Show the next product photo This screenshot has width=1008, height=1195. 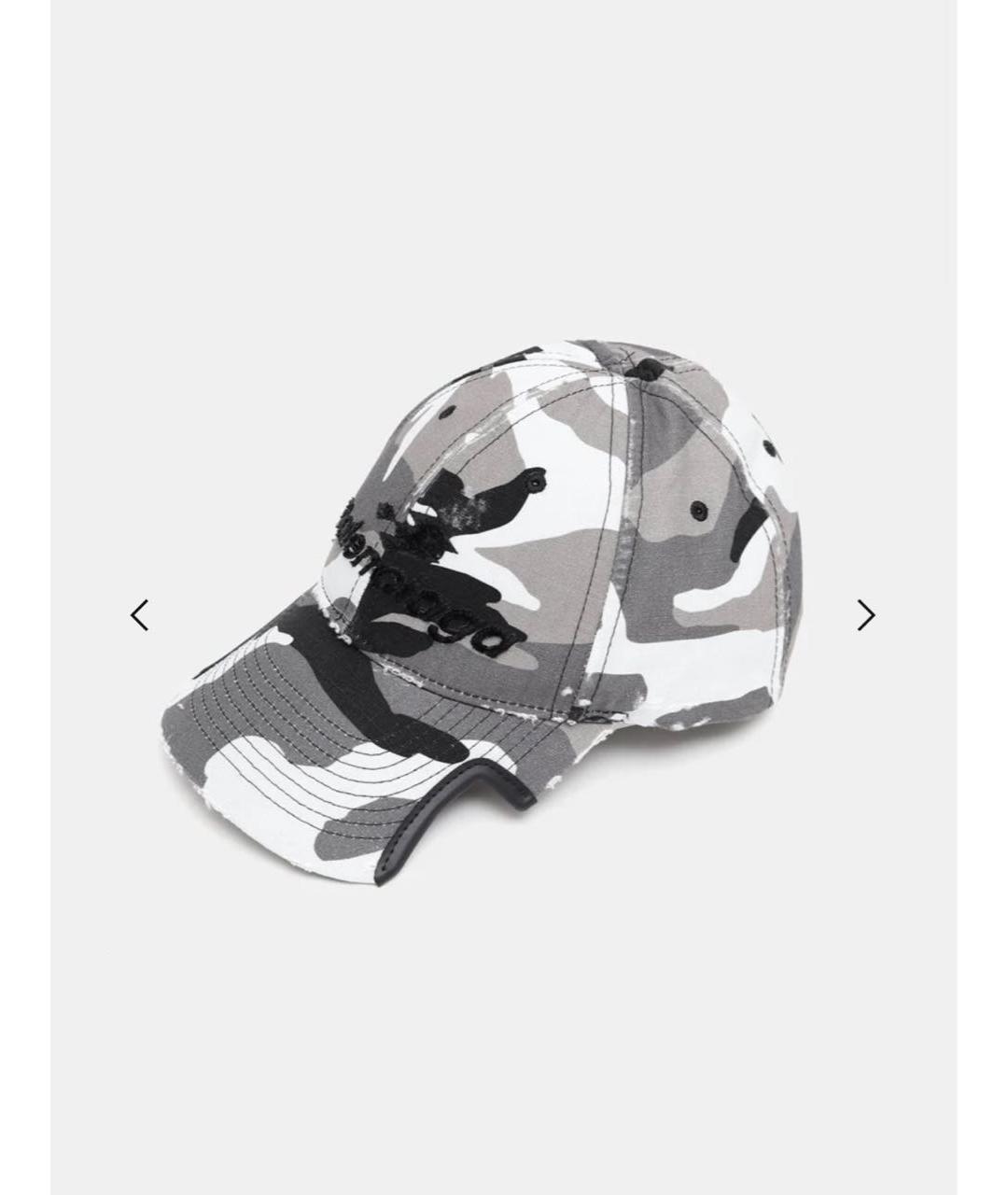866,615
